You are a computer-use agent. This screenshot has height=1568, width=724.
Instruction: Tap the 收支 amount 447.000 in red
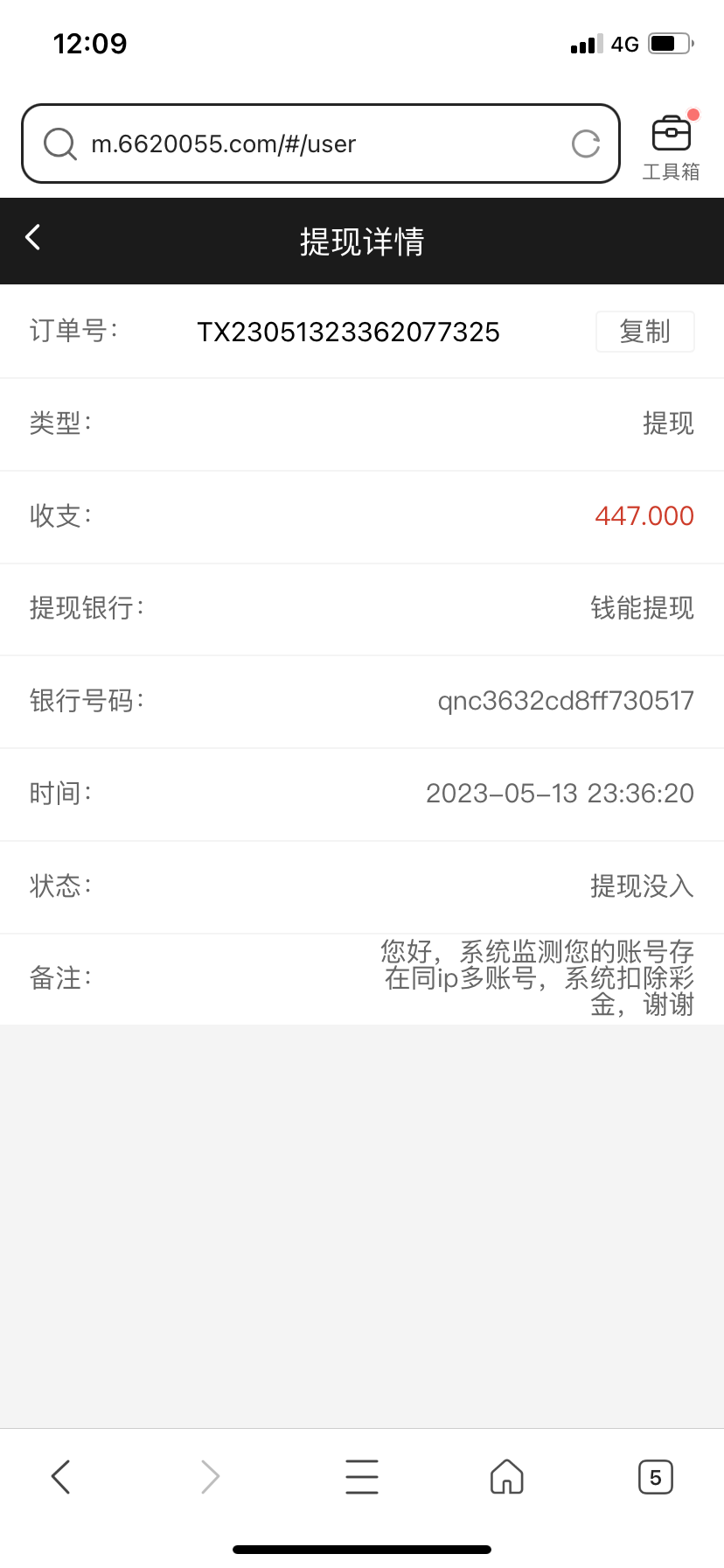(644, 516)
